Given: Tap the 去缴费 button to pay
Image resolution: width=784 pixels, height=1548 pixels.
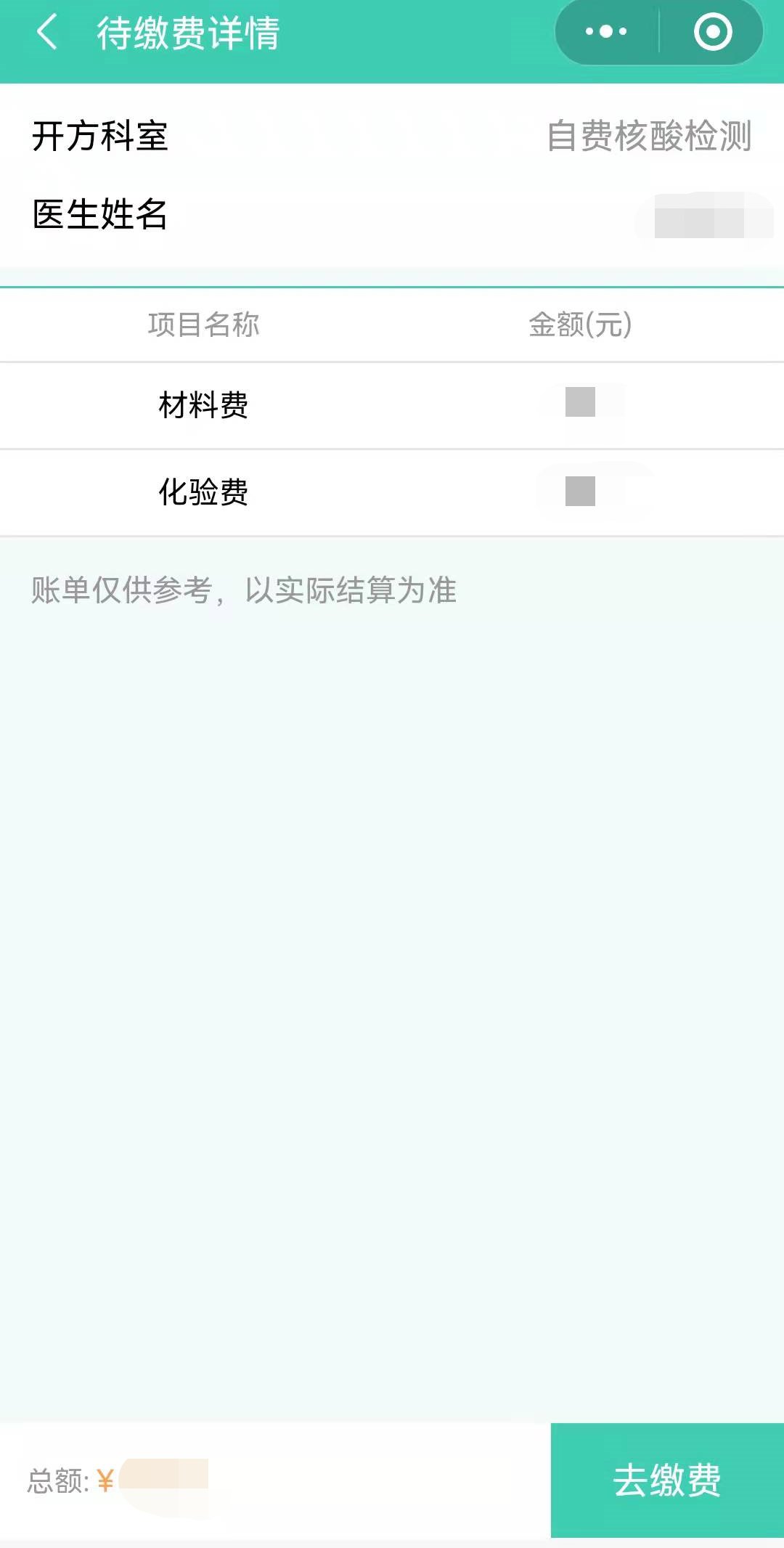Looking at the screenshot, I should pyautogui.click(x=666, y=1480).
